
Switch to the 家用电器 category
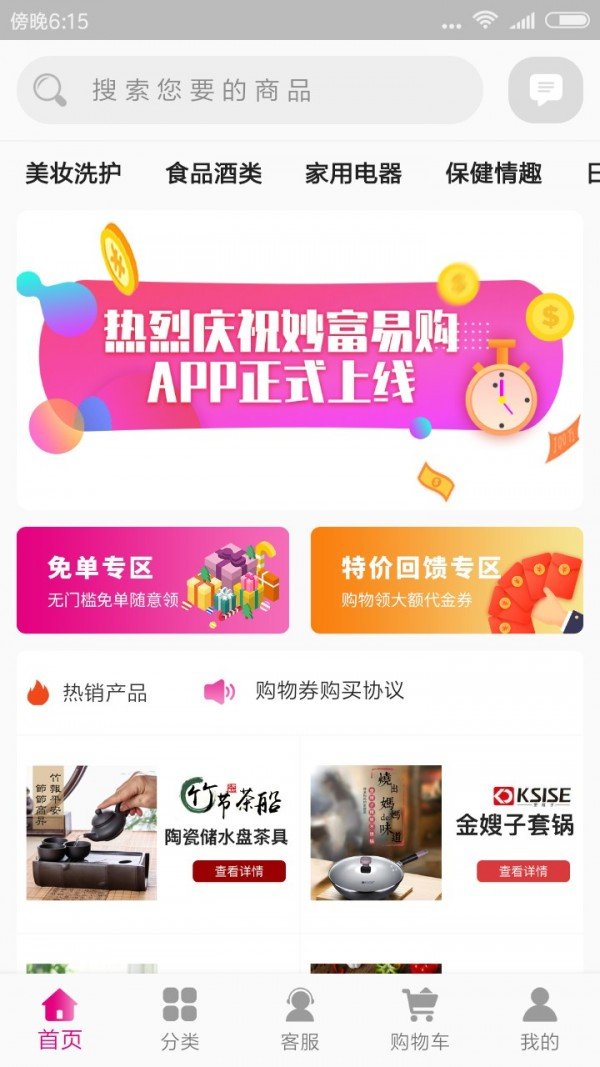pos(353,173)
